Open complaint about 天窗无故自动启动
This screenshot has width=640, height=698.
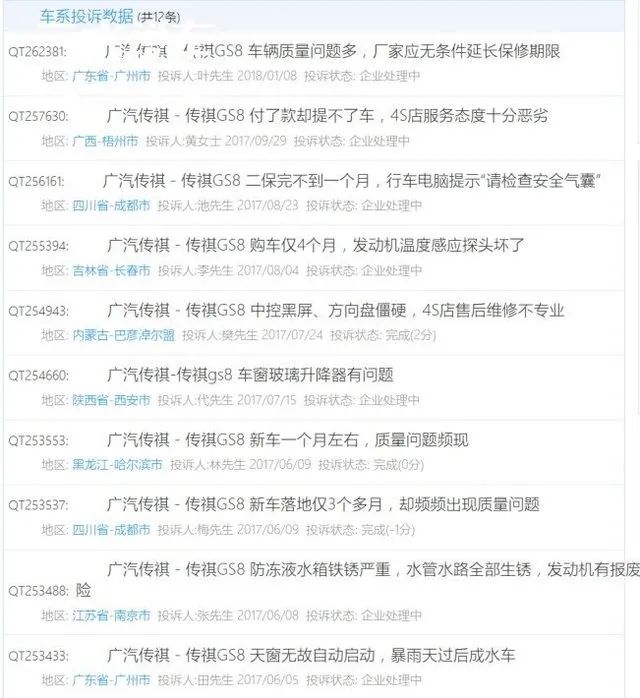click(x=310, y=656)
